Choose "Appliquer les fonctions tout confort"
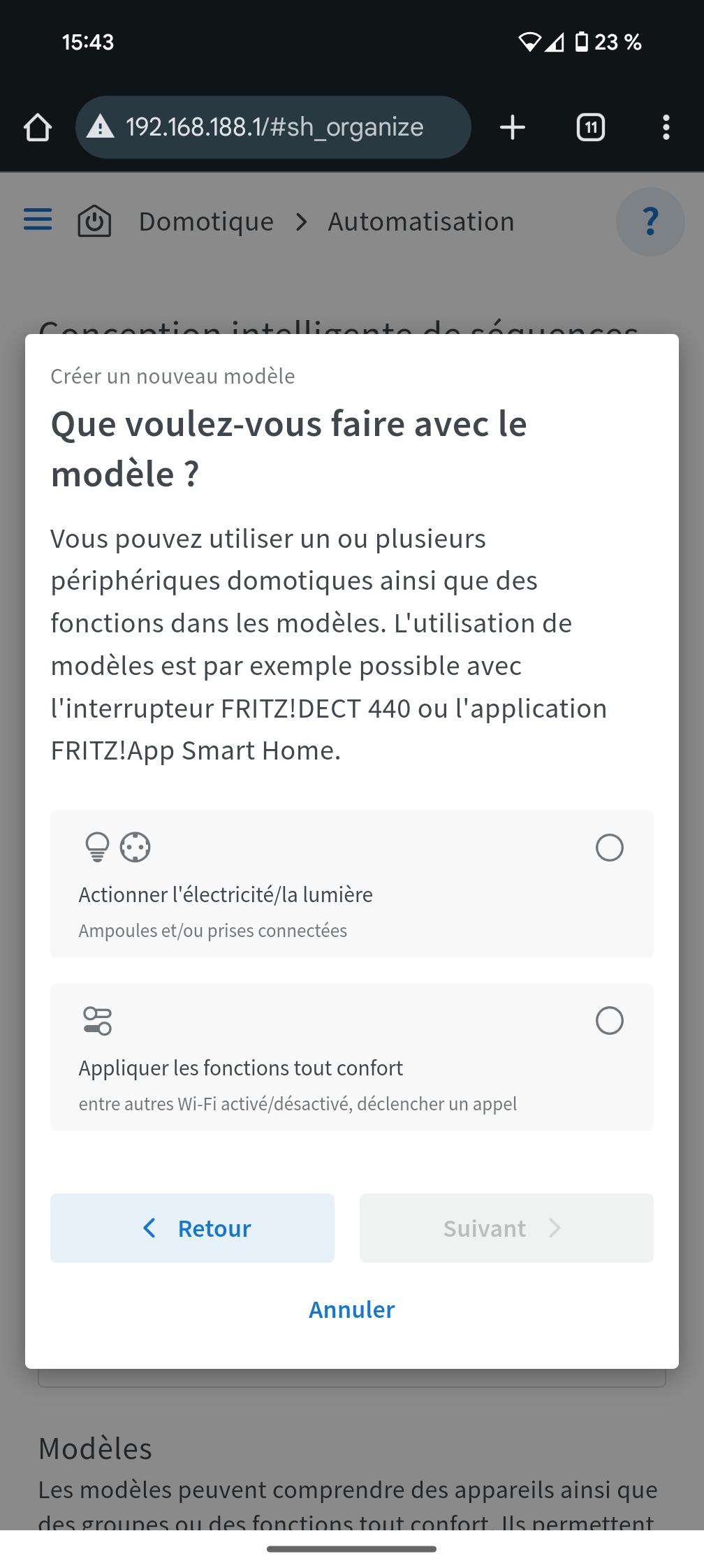This screenshot has width=704, height=1568. 609,1021
